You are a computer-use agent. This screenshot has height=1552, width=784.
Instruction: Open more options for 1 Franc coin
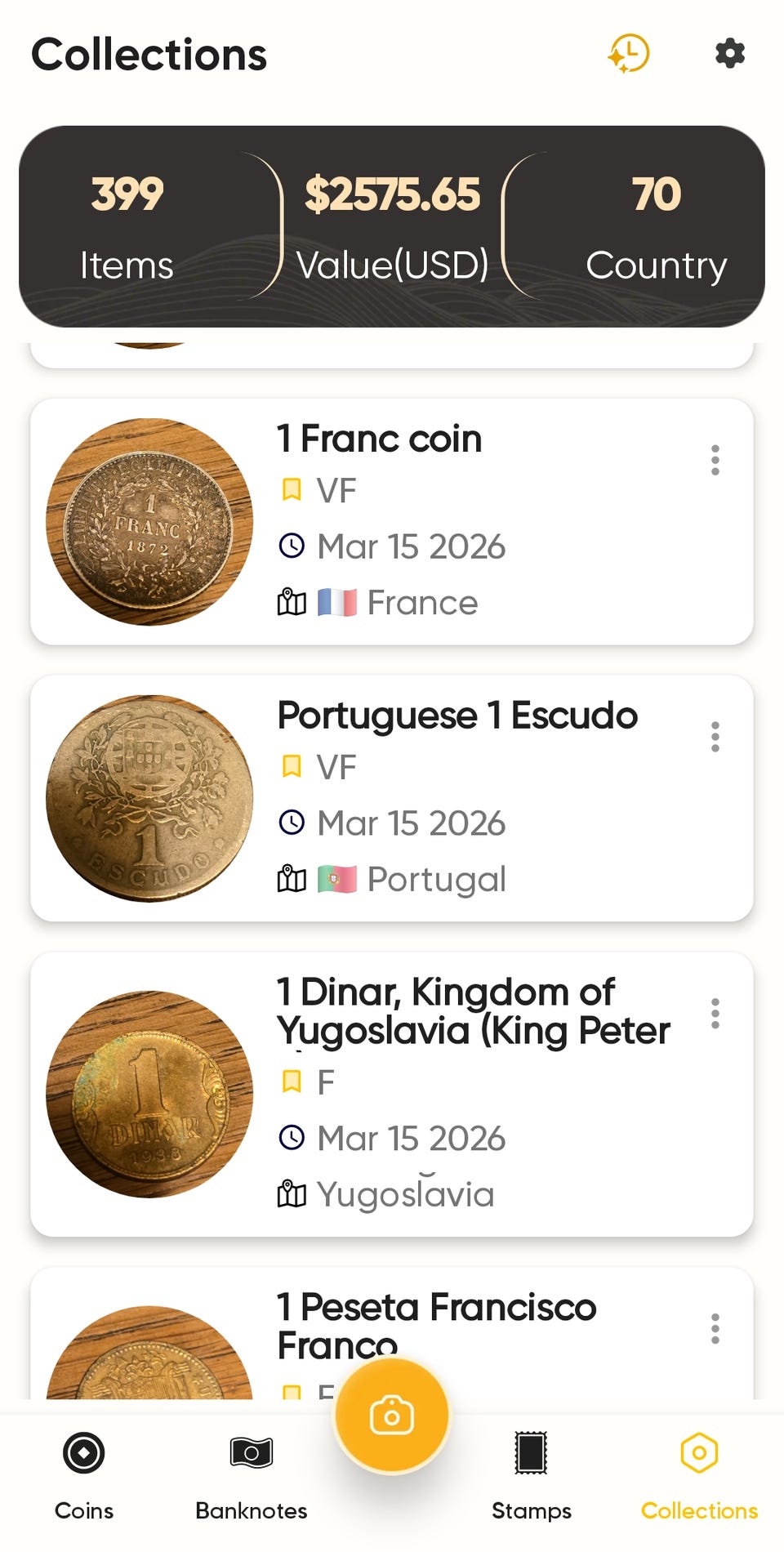(715, 460)
